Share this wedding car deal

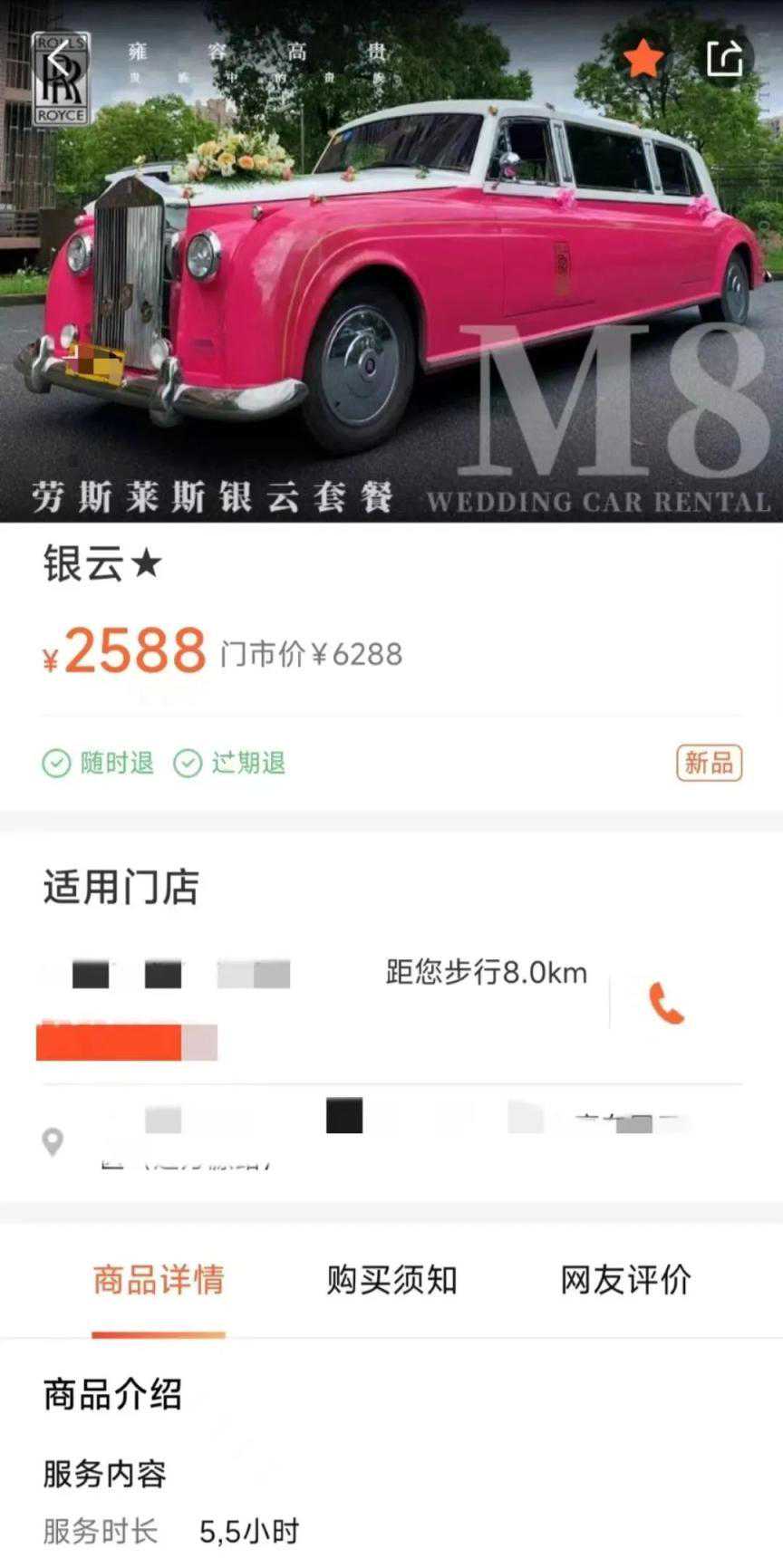[723, 58]
